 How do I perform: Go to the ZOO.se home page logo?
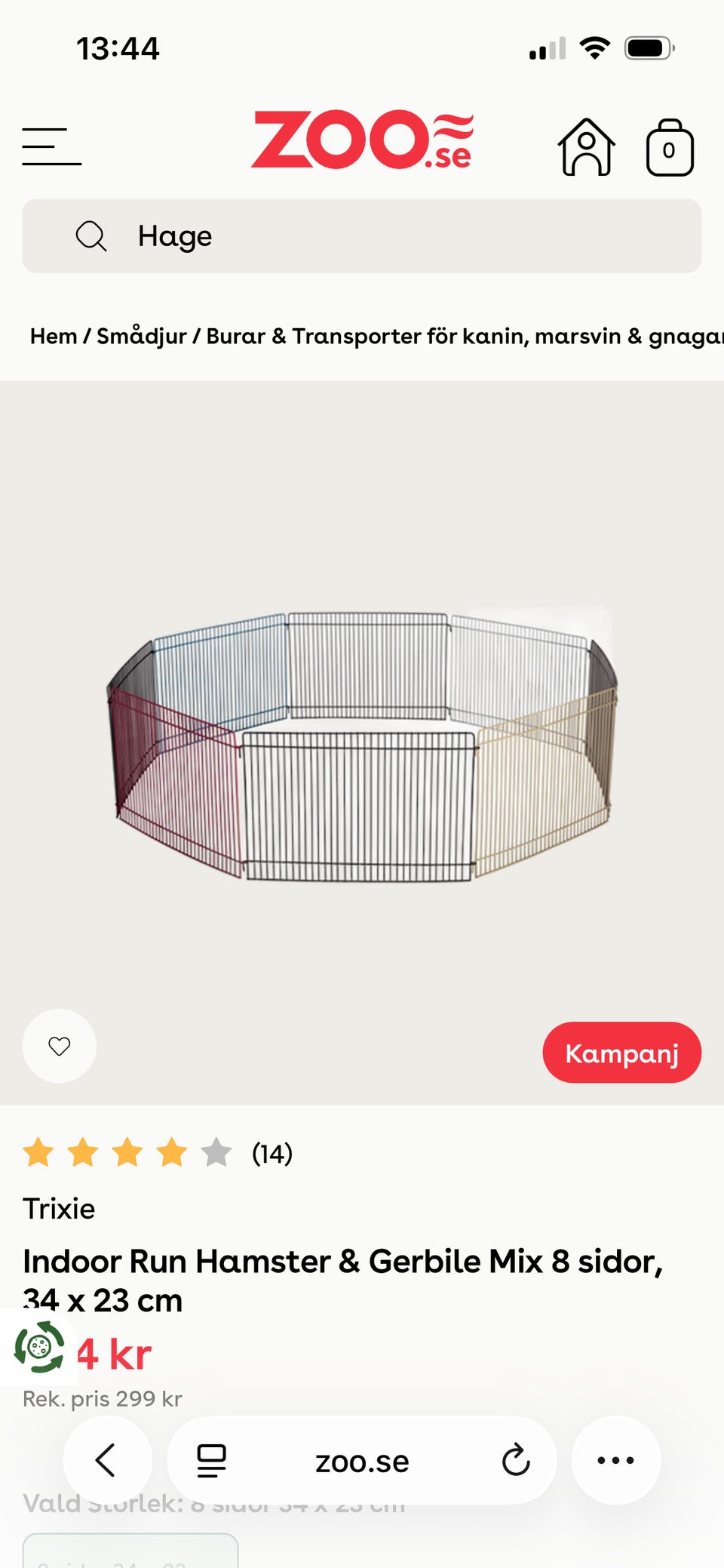click(362, 140)
